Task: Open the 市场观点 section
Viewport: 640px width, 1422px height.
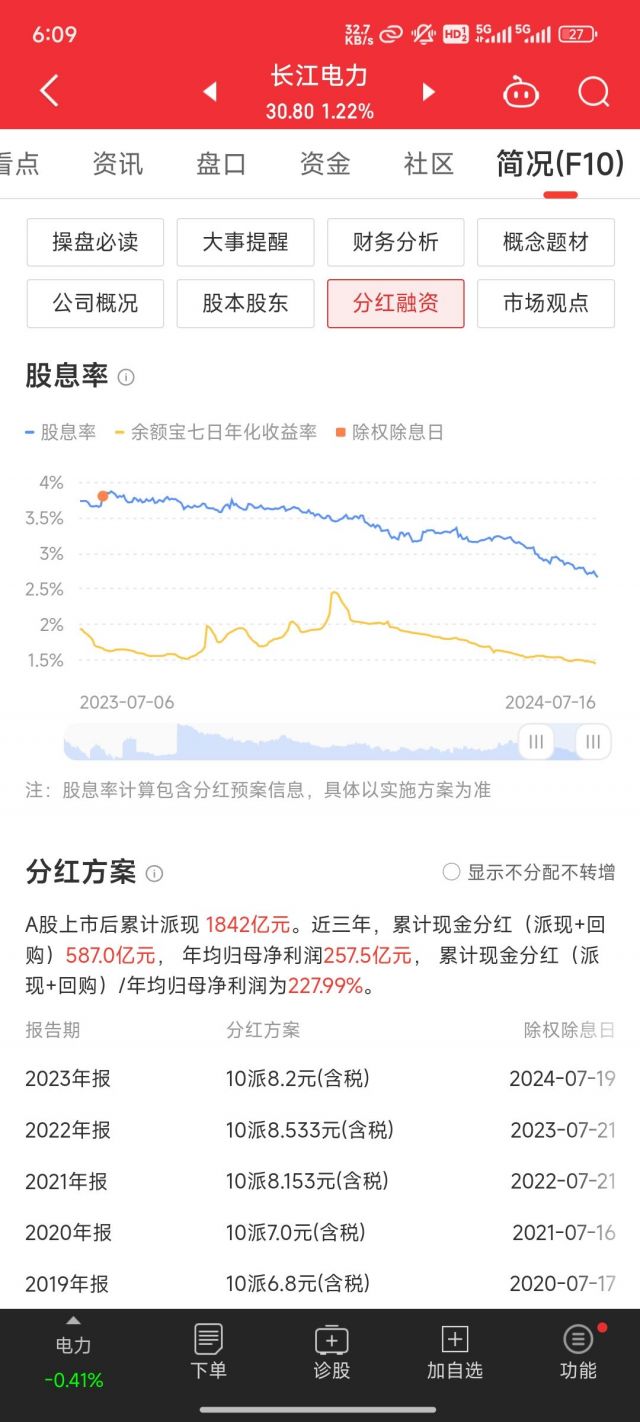Action: tap(546, 303)
